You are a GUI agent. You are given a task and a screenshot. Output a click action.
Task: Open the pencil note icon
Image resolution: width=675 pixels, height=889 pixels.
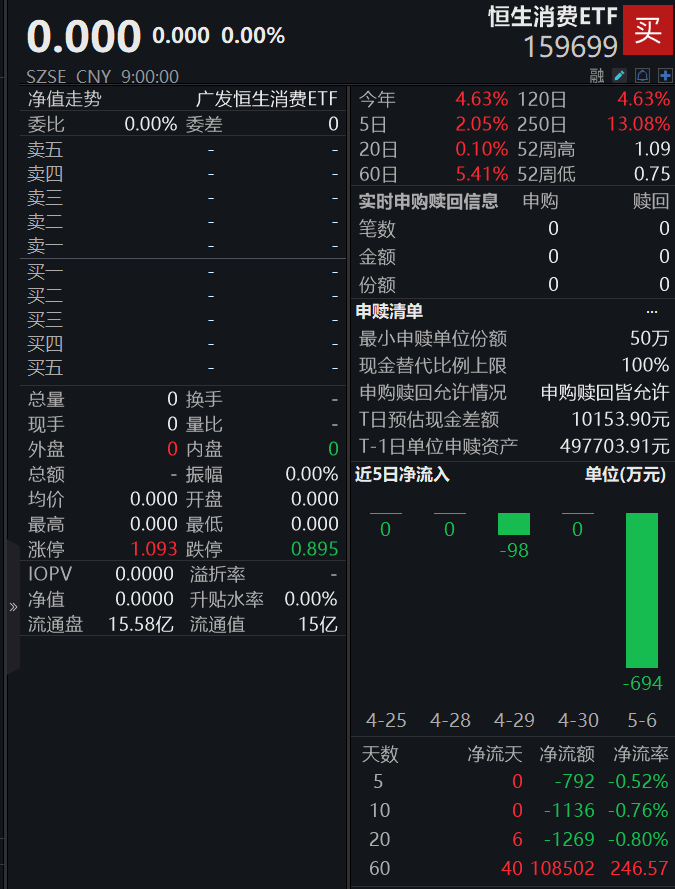pyautogui.click(x=620, y=76)
